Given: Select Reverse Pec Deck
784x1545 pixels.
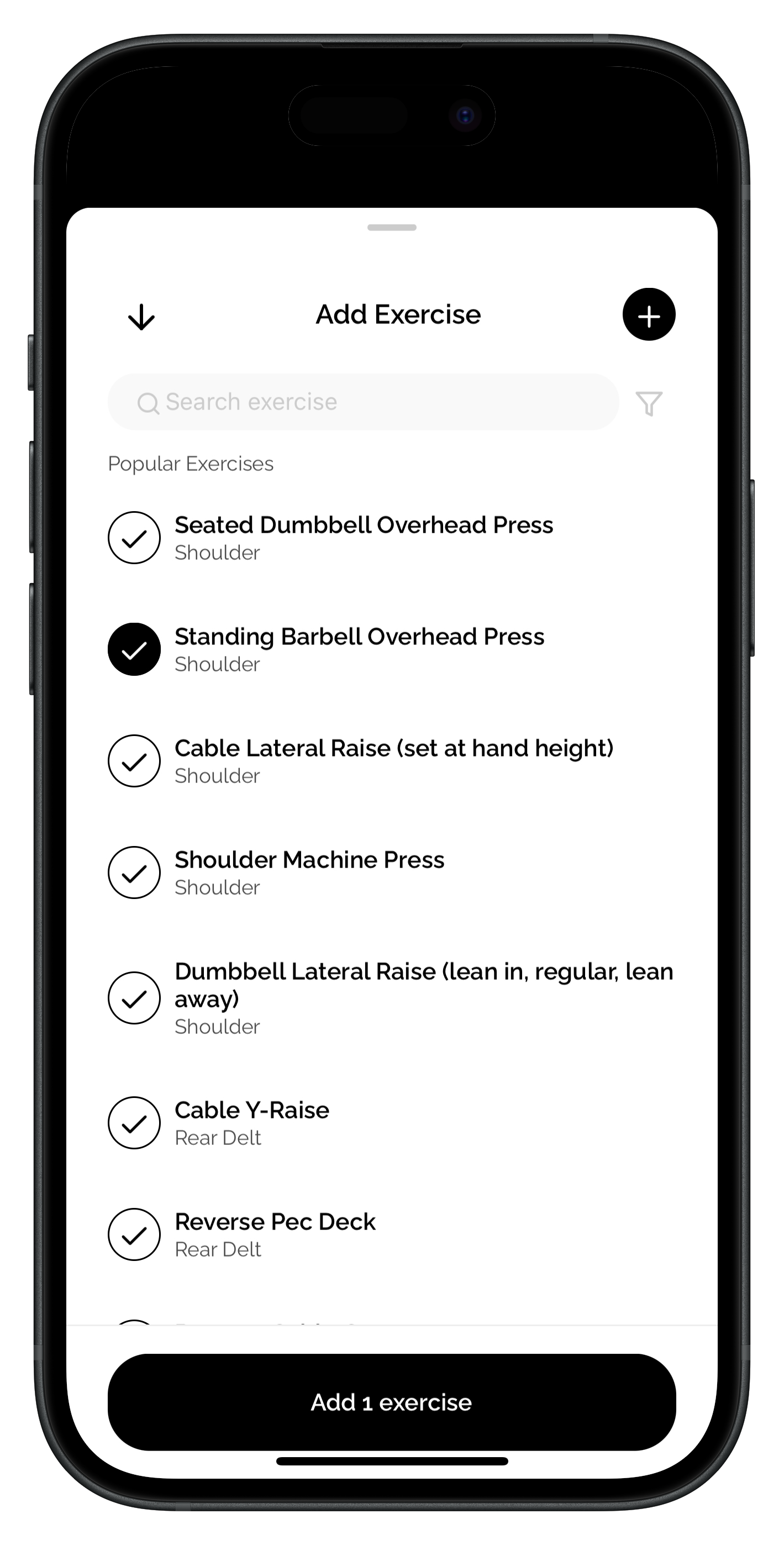Looking at the screenshot, I should point(134,1234).
